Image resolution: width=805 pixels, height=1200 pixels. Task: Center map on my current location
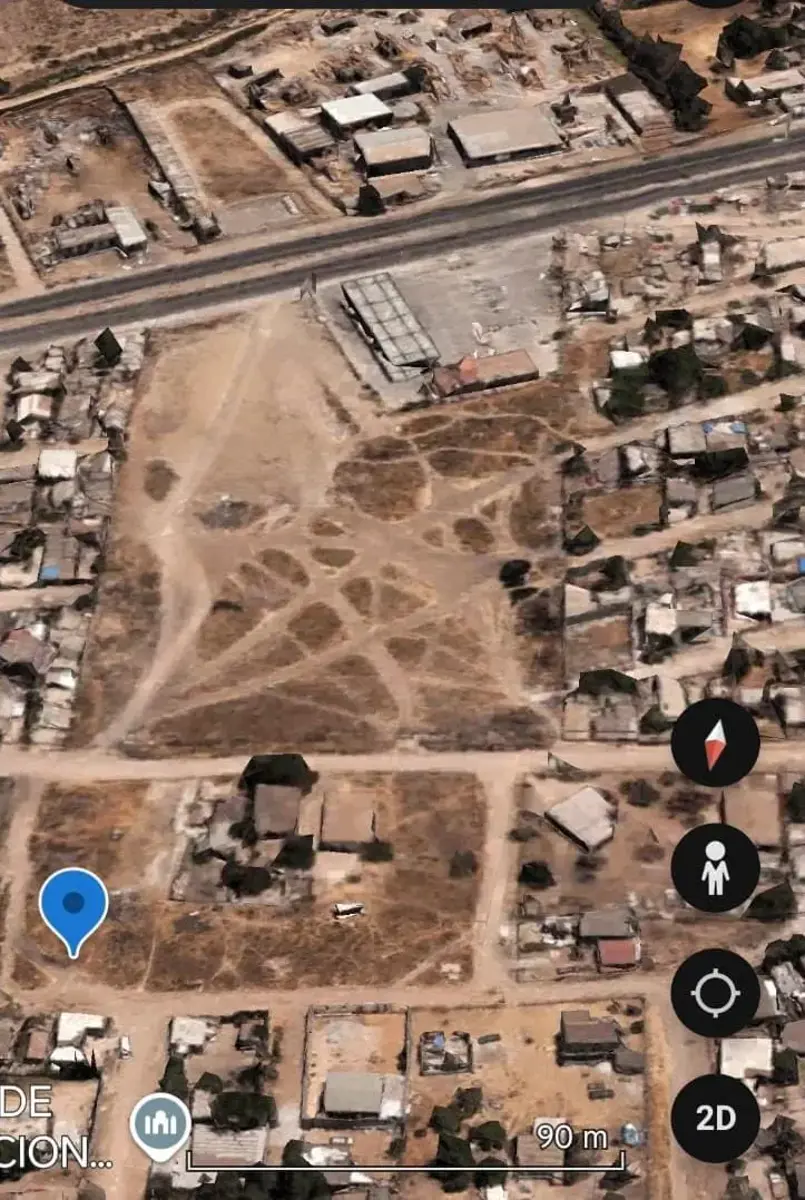(x=715, y=993)
